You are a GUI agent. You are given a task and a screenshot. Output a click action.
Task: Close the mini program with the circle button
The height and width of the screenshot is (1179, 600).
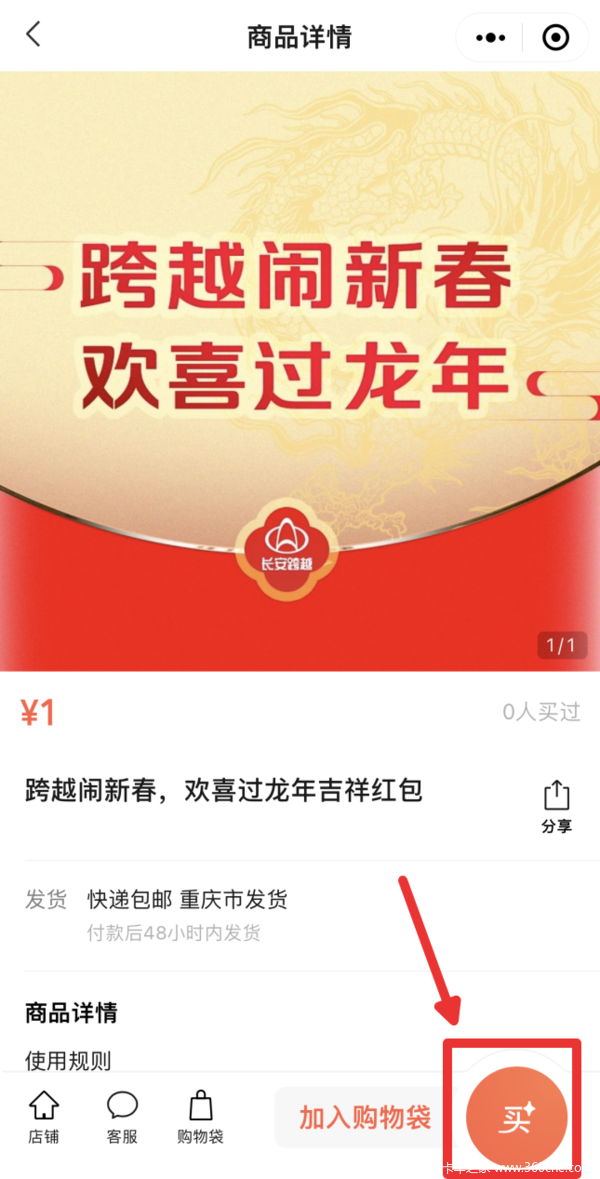point(555,38)
